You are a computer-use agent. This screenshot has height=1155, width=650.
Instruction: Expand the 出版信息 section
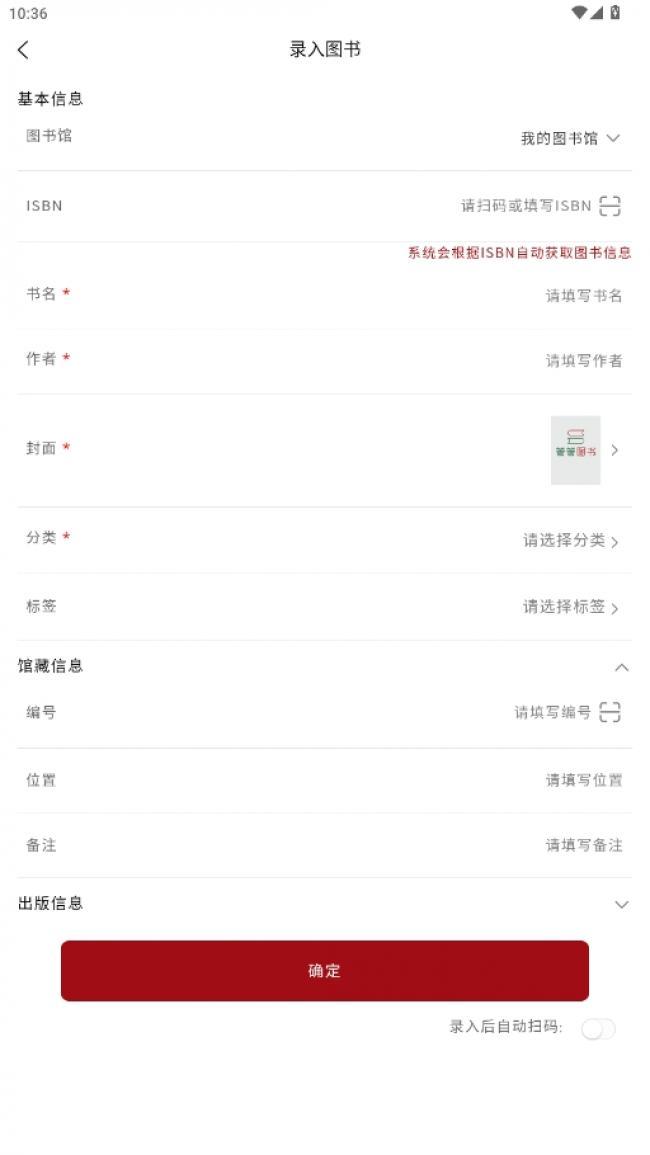point(621,904)
